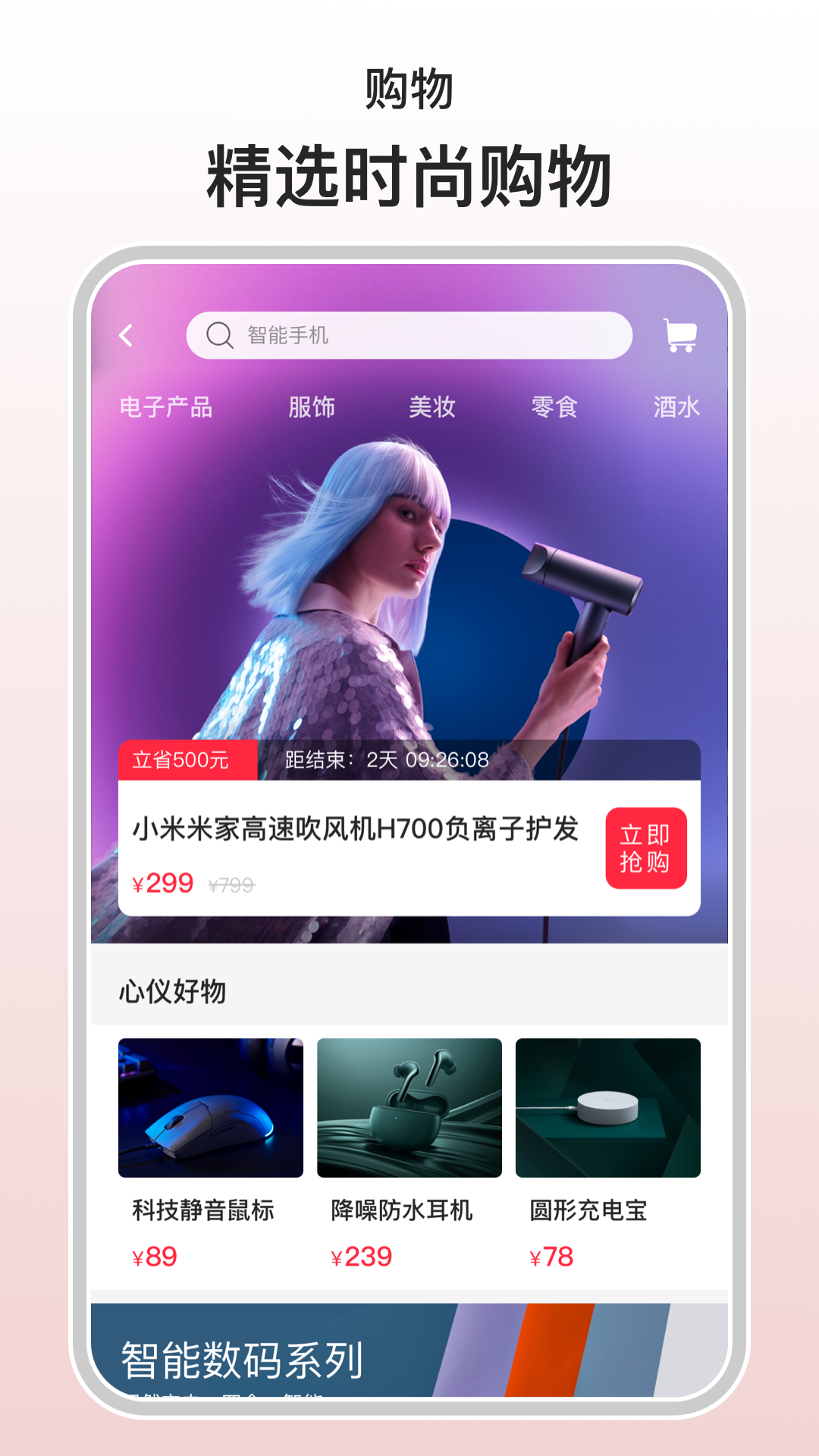Screen dimensions: 819x1456
Task: Open the shopping cart
Action: point(680,334)
